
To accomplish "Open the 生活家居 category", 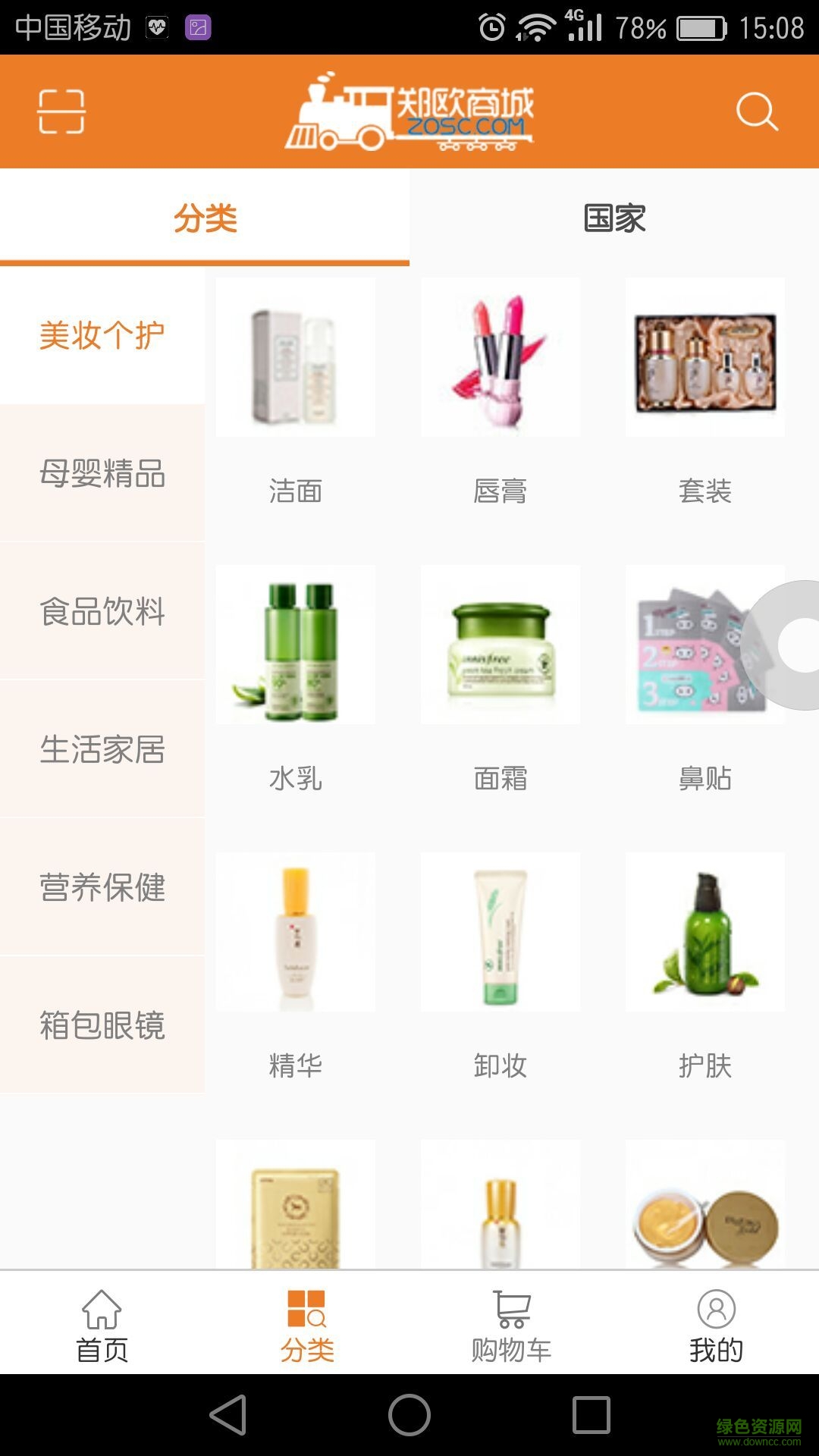I will pos(102,749).
